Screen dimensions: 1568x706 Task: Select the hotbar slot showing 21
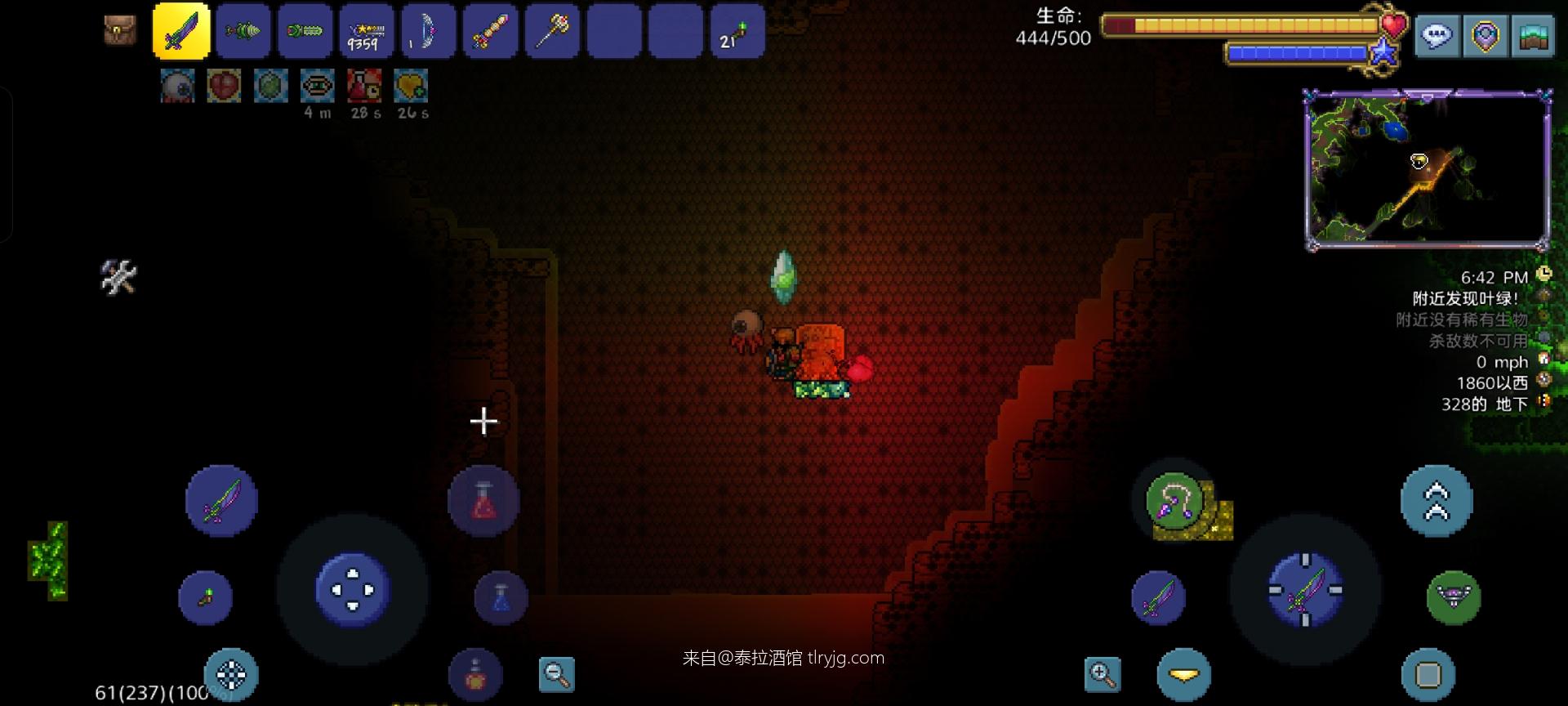[x=737, y=31]
